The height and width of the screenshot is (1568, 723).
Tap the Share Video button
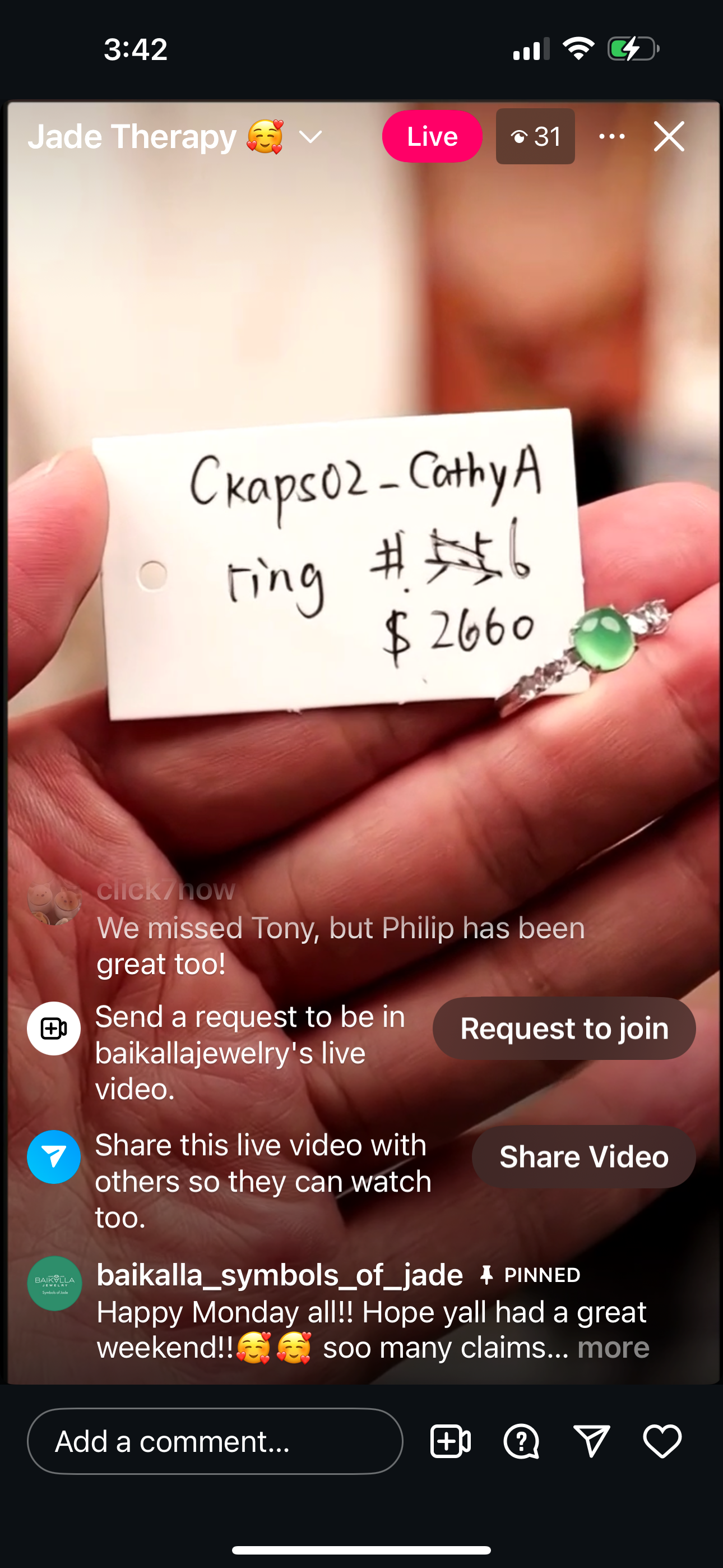583,1156
